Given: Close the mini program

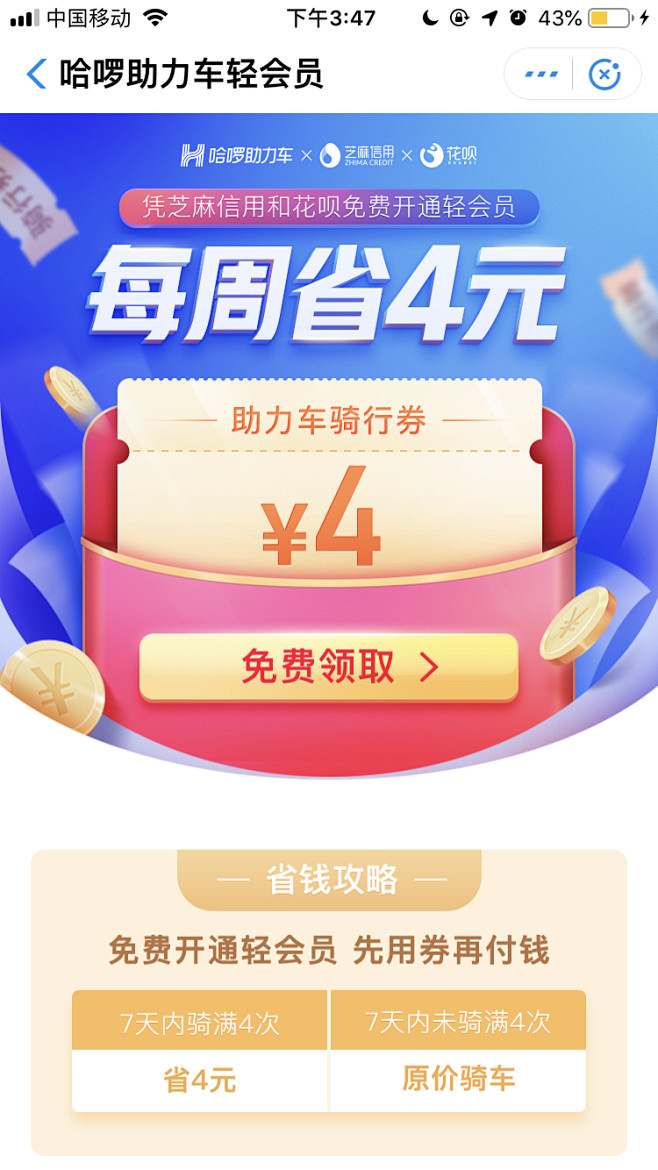Looking at the screenshot, I should (x=604, y=74).
